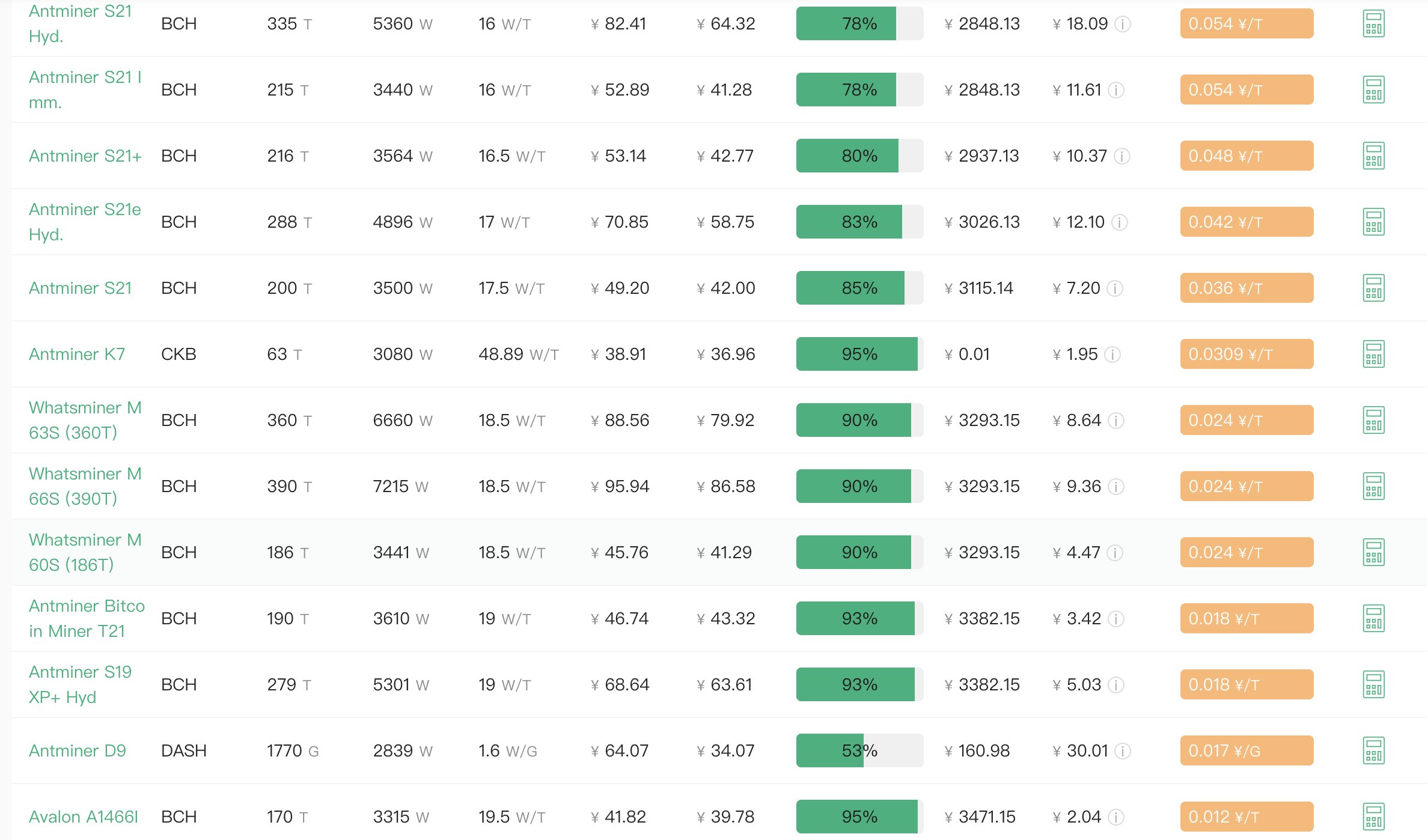Open the calculator for Antminer K7
The width and height of the screenshot is (1428, 840).
click(x=1373, y=354)
